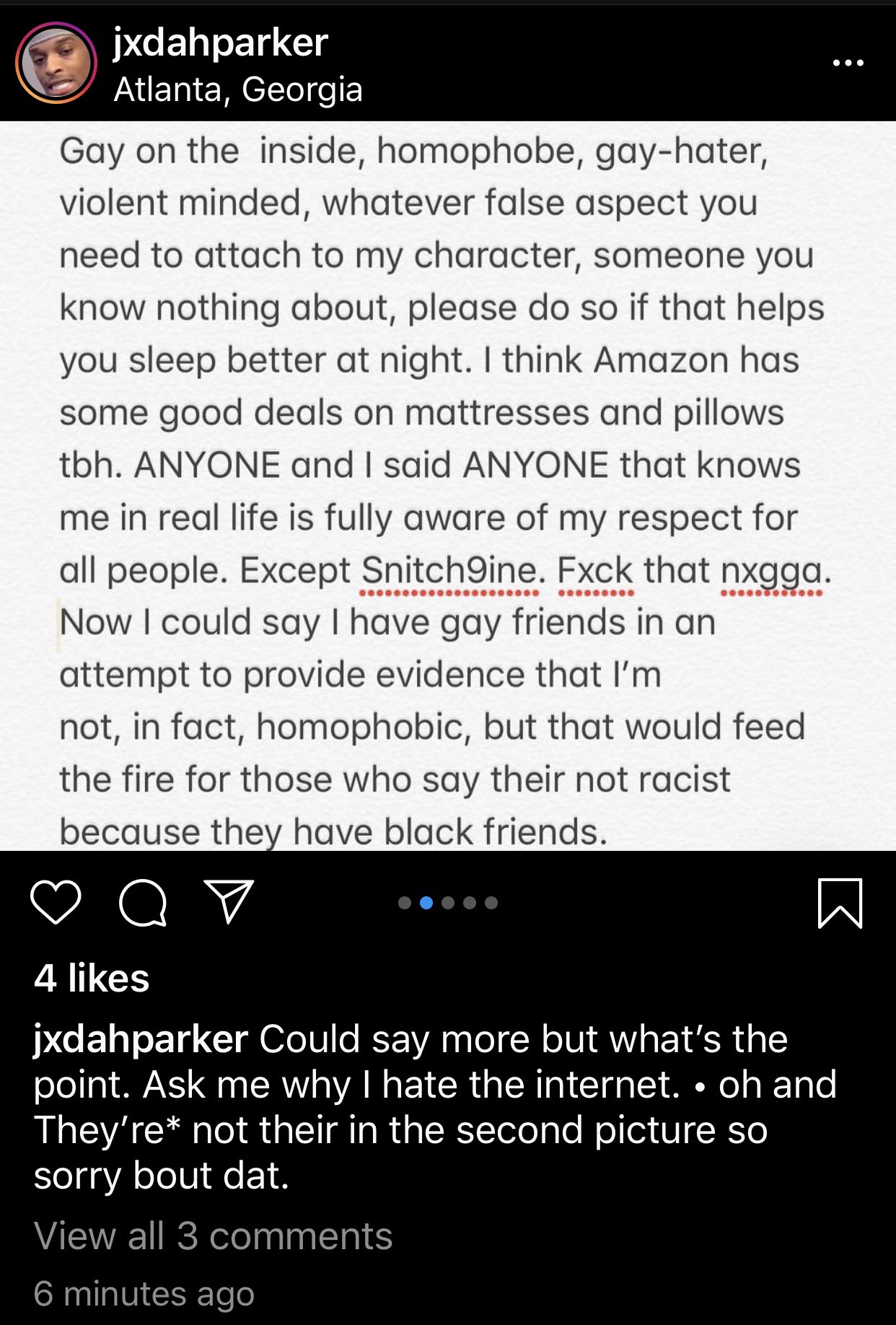This screenshot has width=896, height=1325.
Task: Open jxdahparker username in the caption
Action: (x=141, y=1039)
